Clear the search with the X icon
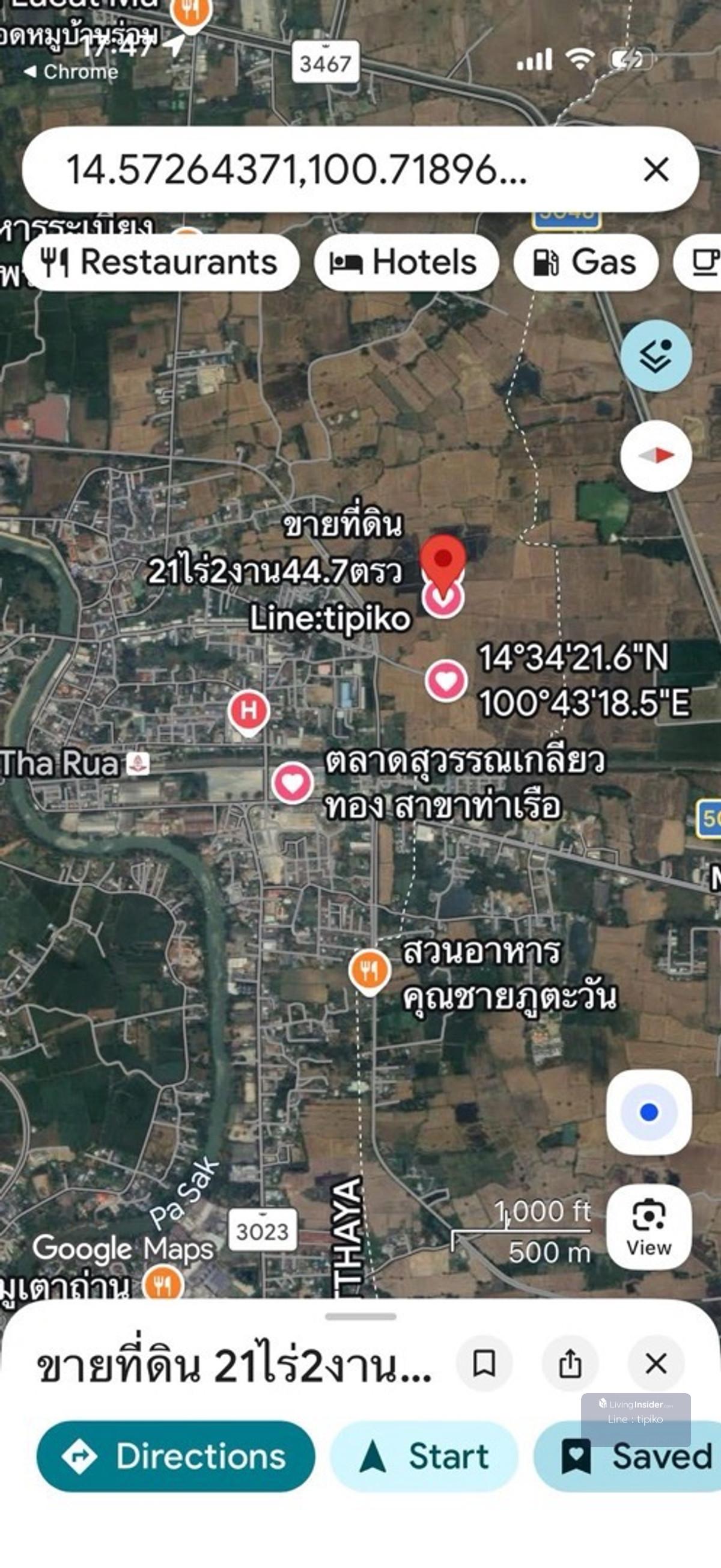 [x=656, y=169]
